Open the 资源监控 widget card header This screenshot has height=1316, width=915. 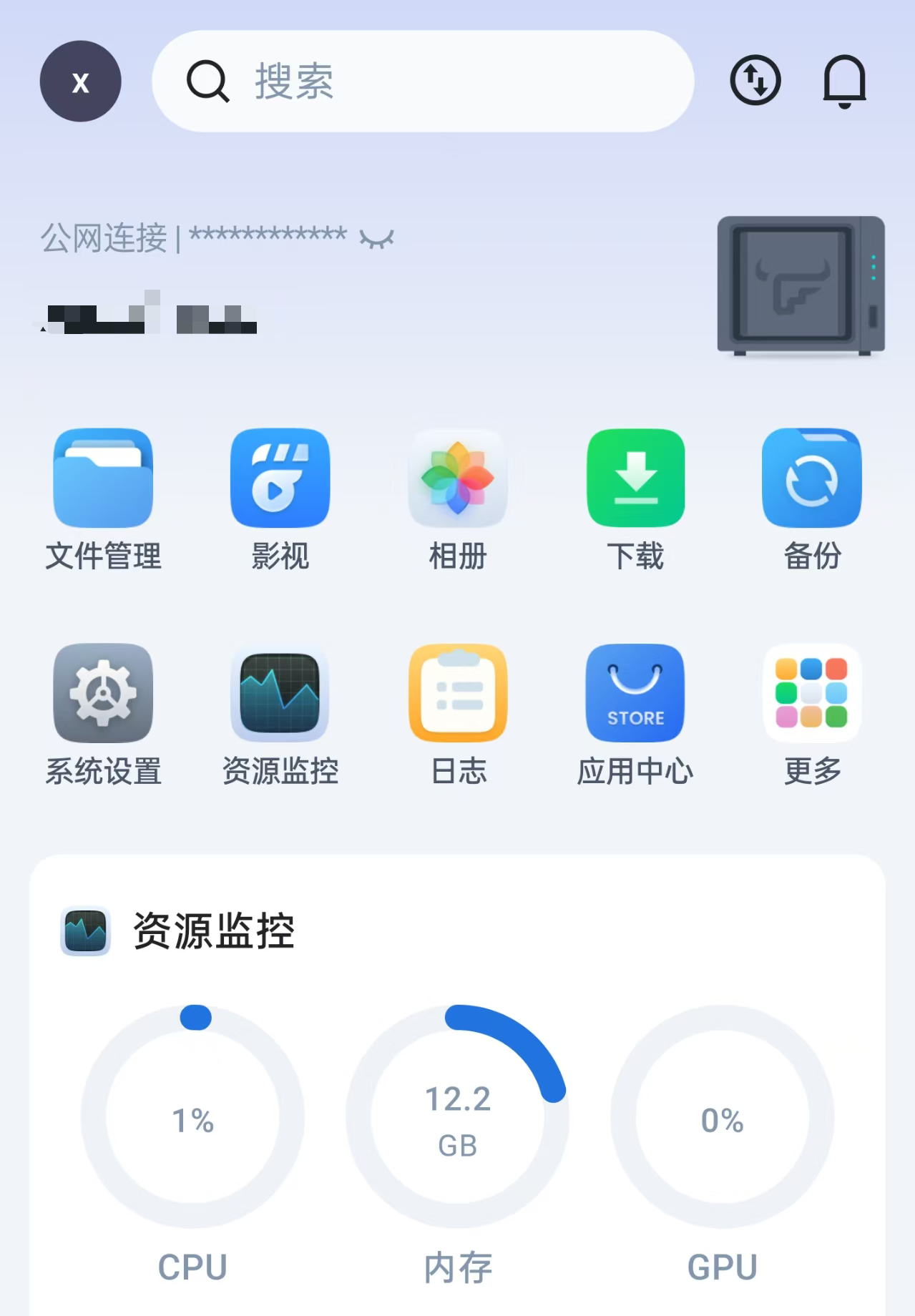tap(214, 931)
